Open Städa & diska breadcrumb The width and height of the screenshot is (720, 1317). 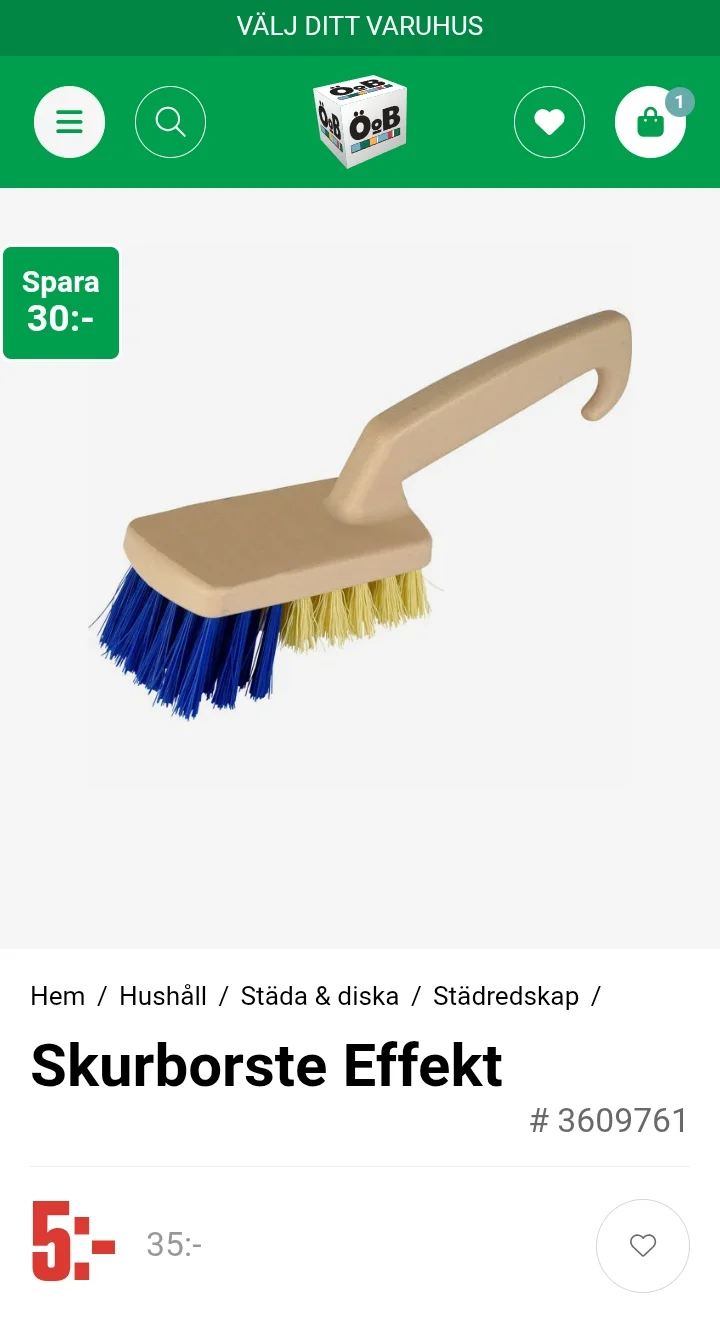320,996
